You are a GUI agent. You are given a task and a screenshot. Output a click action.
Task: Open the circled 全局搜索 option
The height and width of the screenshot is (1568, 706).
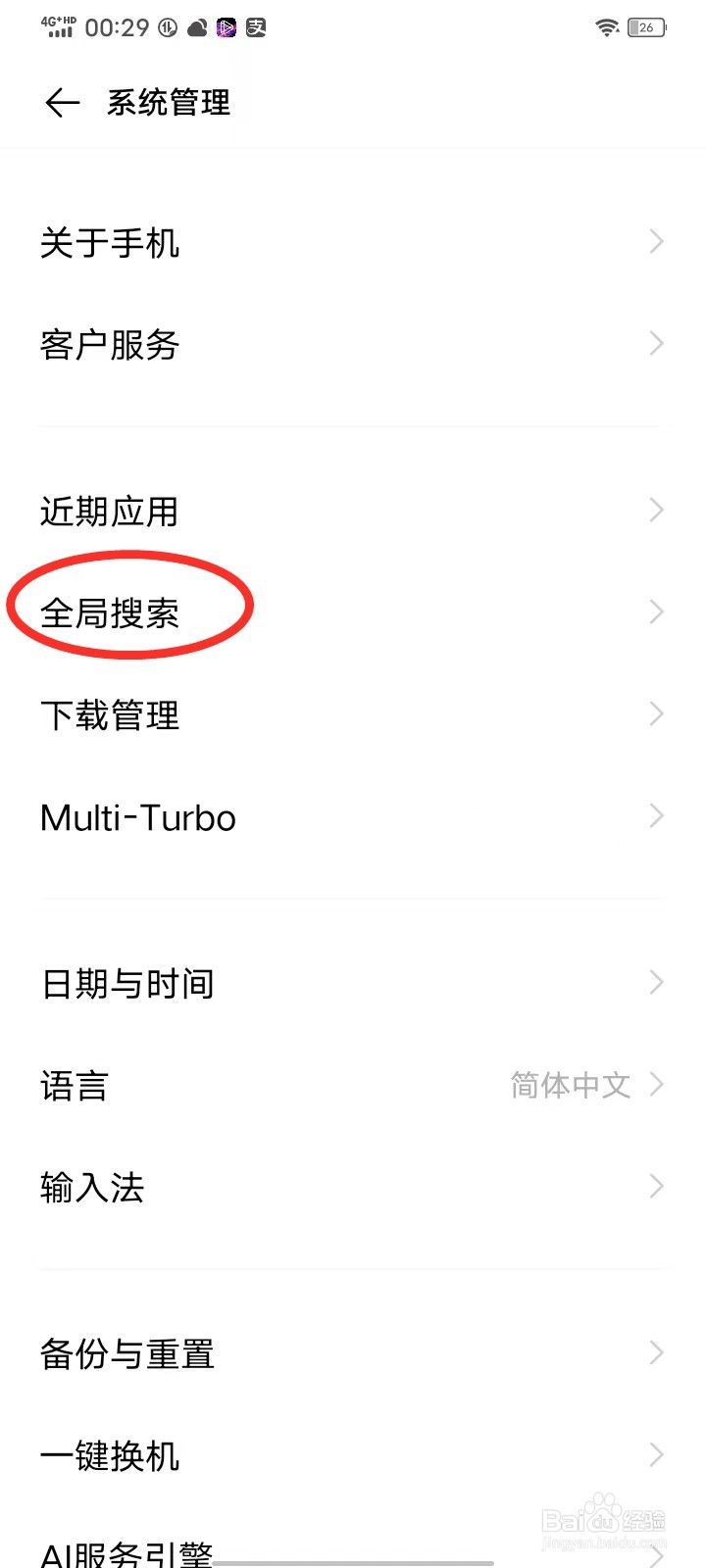point(113,612)
